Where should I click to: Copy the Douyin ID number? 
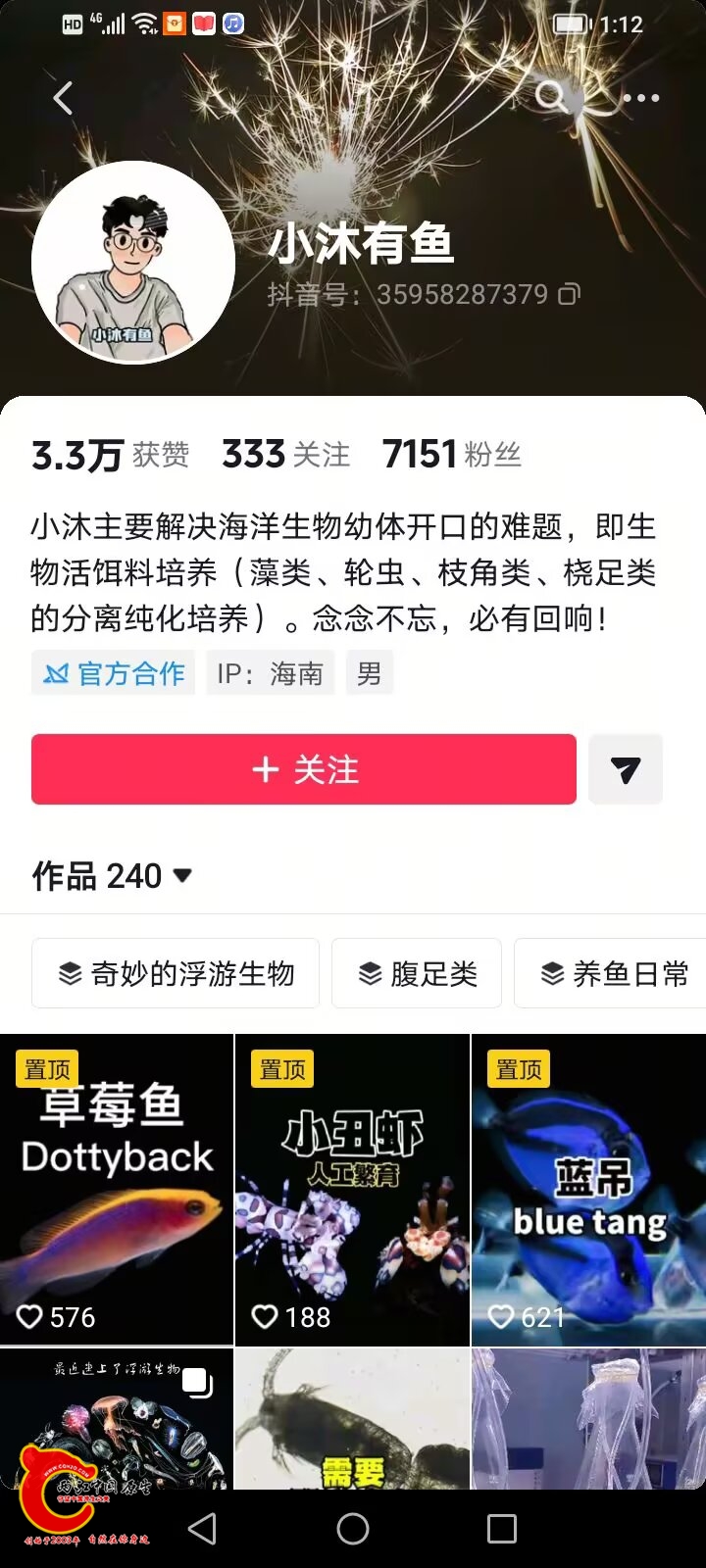coord(570,294)
